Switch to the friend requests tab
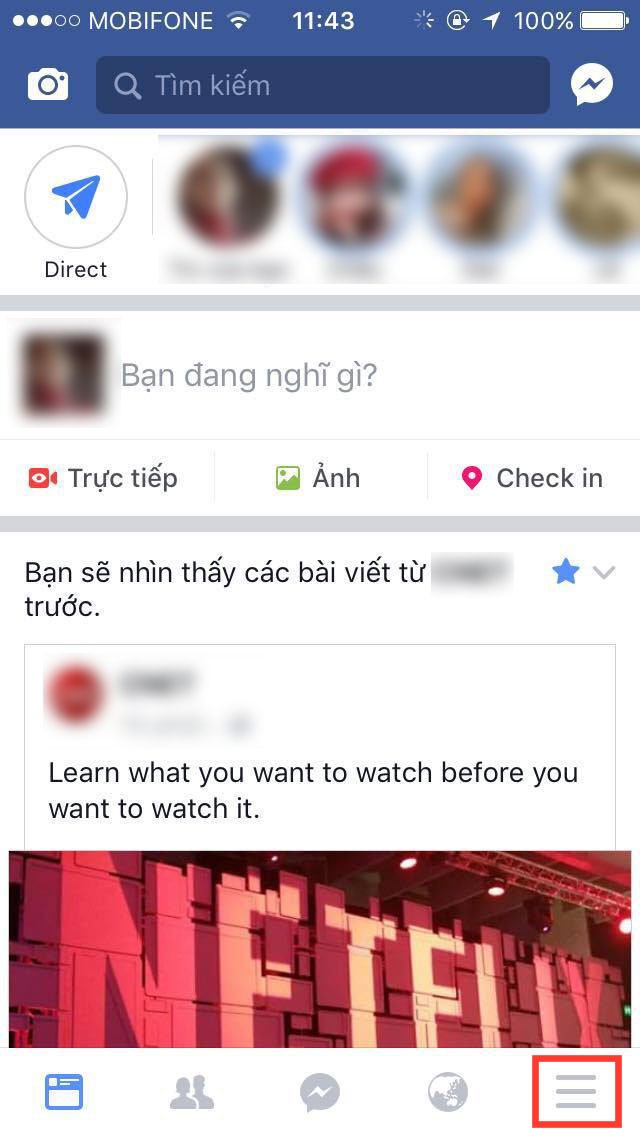This screenshot has height=1136, width=640. tap(191, 1092)
